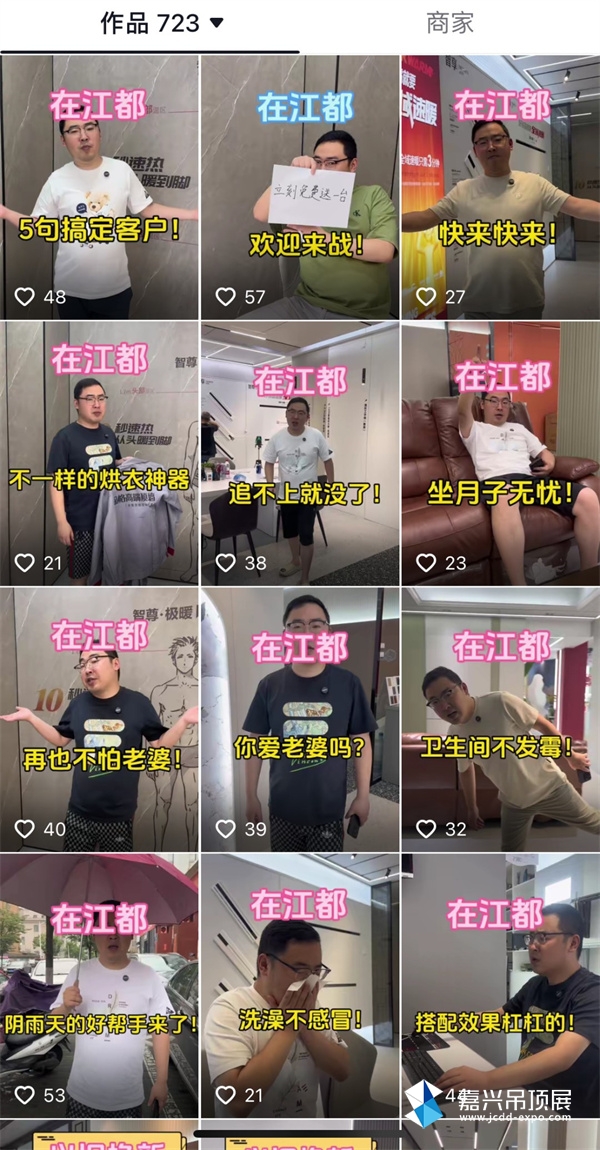Screen dimensions: 600x1150
Task: Open the 追不上就没了! video
Action: (x=300, y=452)
